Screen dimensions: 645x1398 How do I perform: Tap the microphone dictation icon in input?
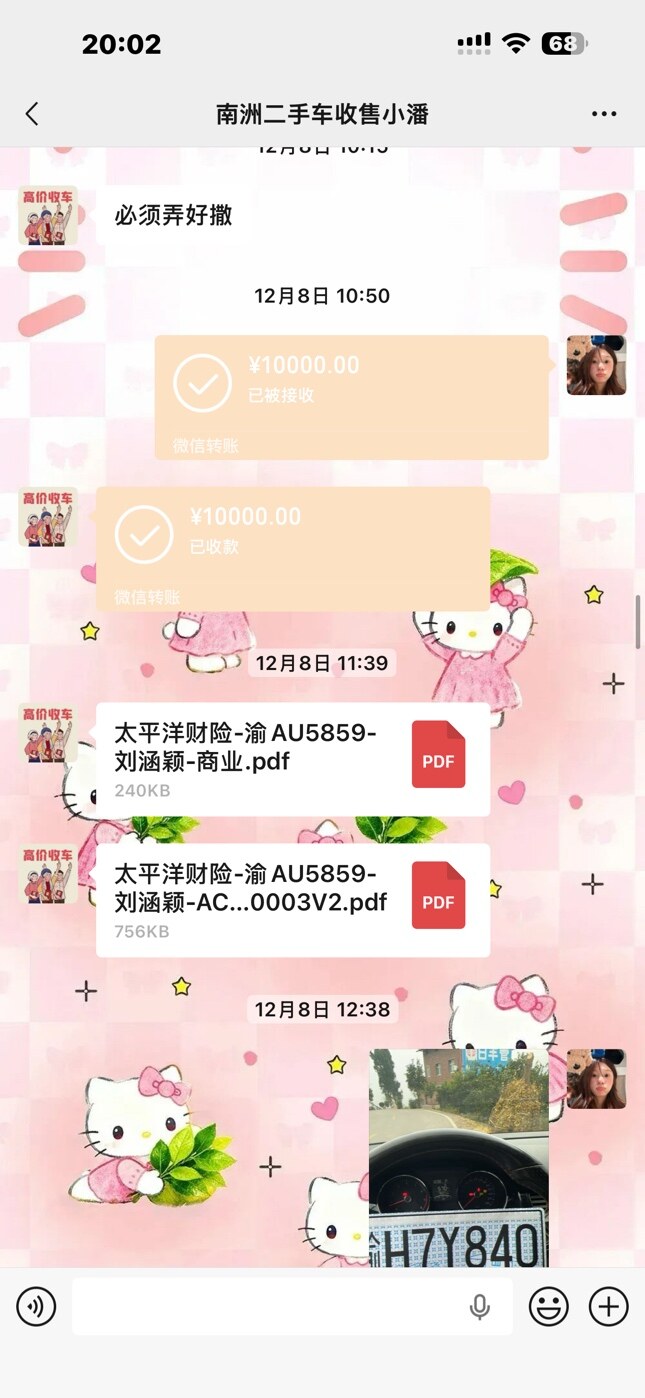click(480, 1306)
